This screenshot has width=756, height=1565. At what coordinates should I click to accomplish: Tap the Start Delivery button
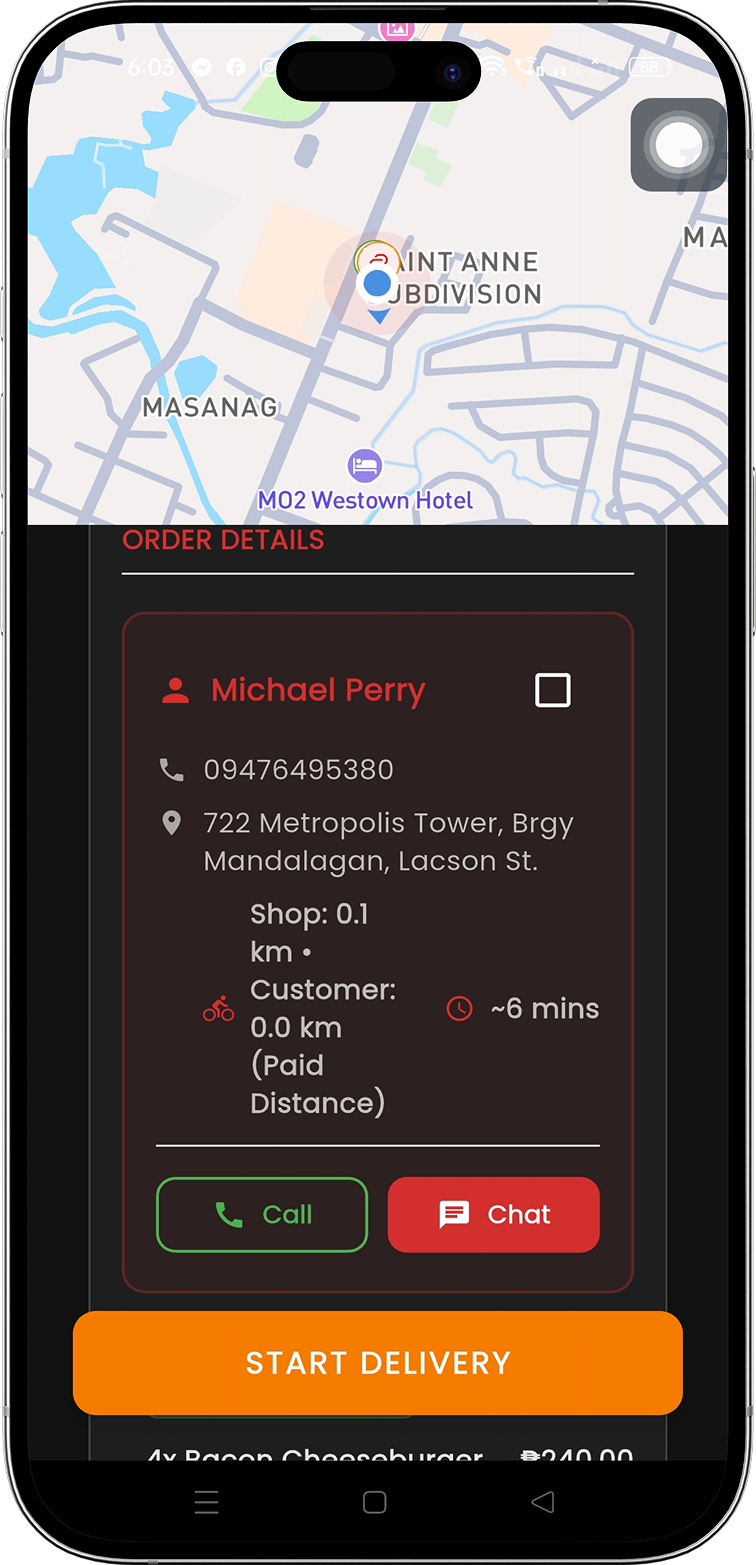pyautogui.click(x=378, y=1362)
